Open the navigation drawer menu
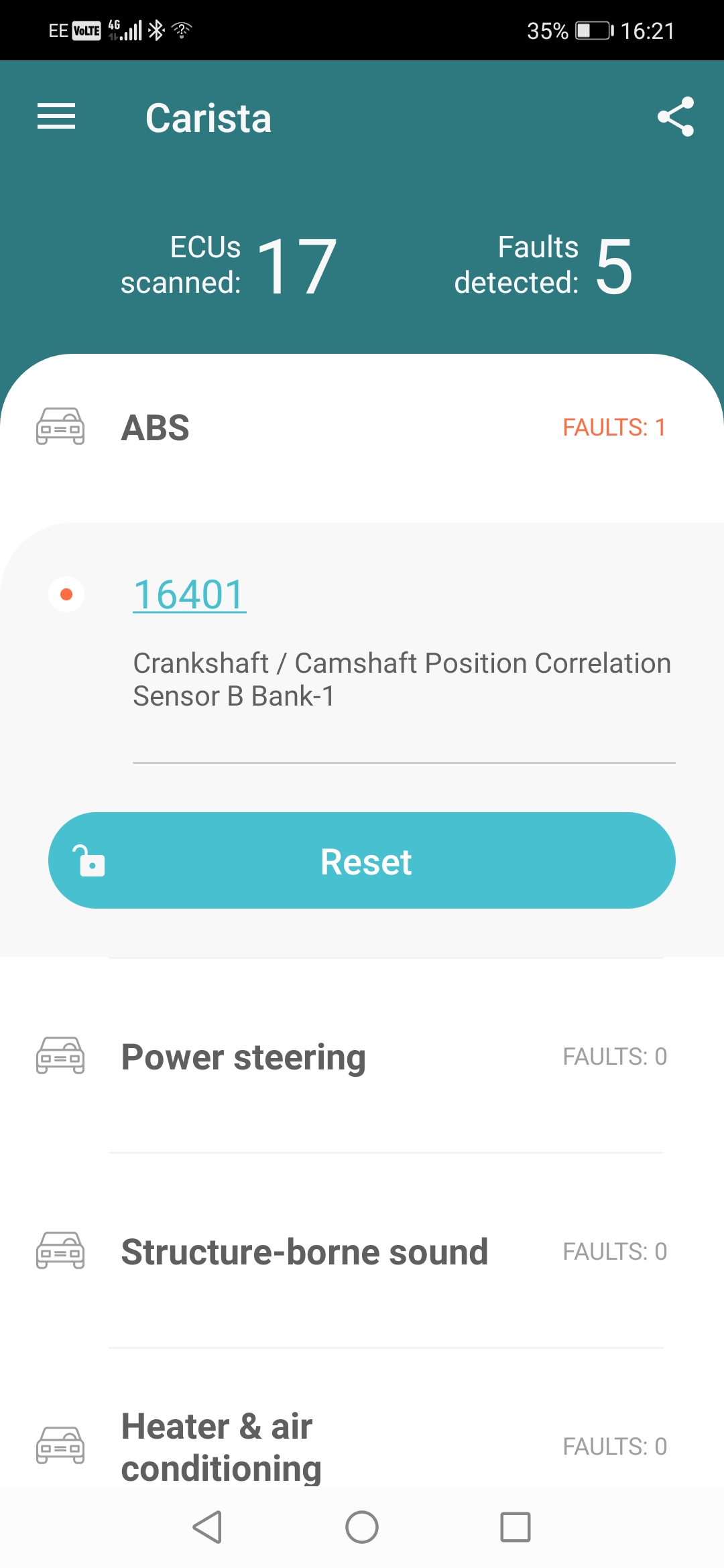This screenshot has height=1568, width=724. coord(56,117)
